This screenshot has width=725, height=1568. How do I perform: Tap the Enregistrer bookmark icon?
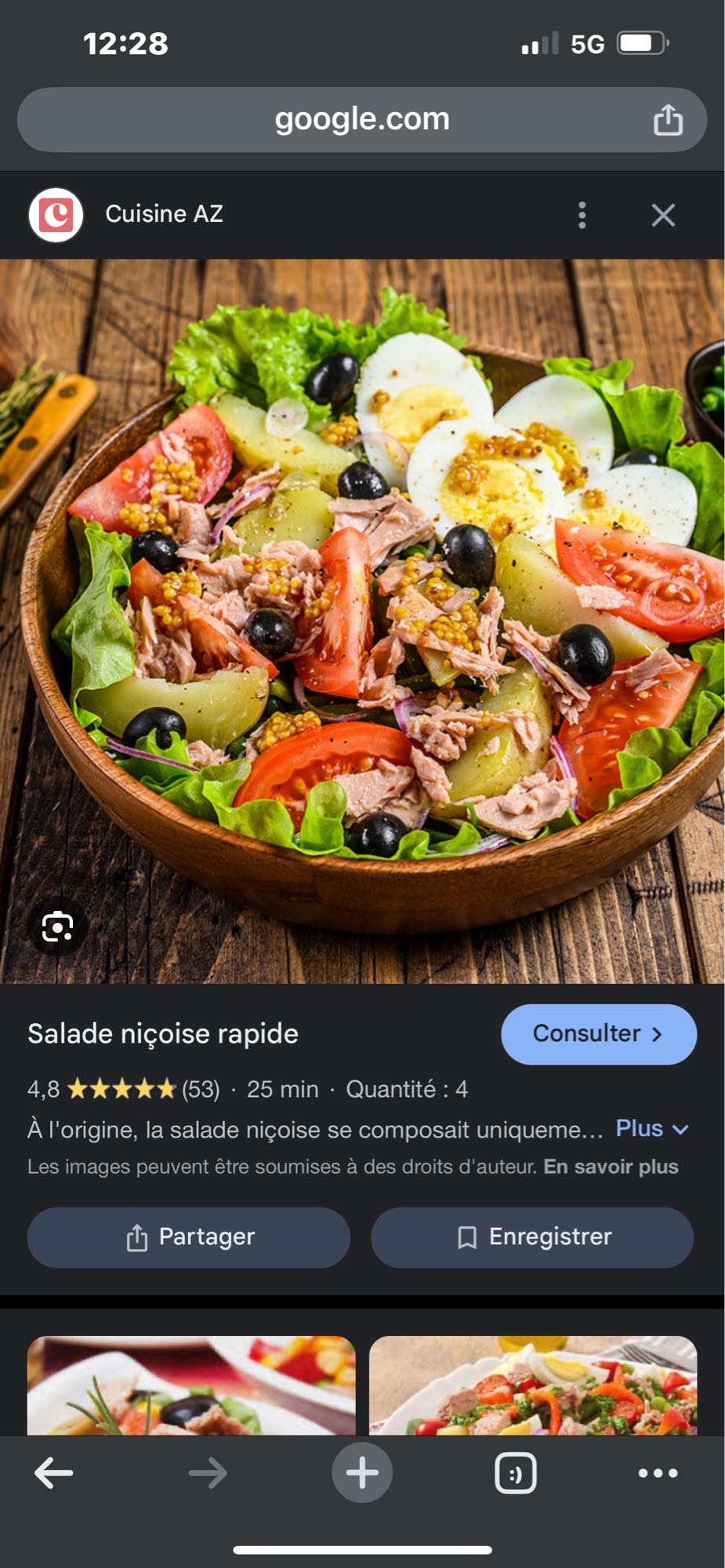click(x=466, y=1237)
